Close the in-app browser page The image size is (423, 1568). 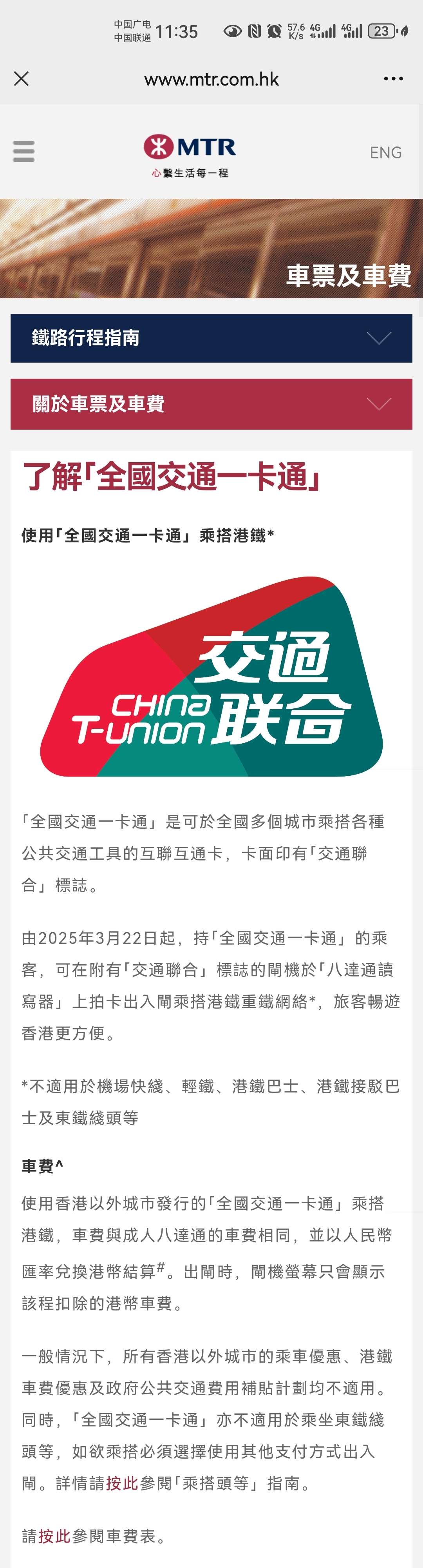[21, 78]
